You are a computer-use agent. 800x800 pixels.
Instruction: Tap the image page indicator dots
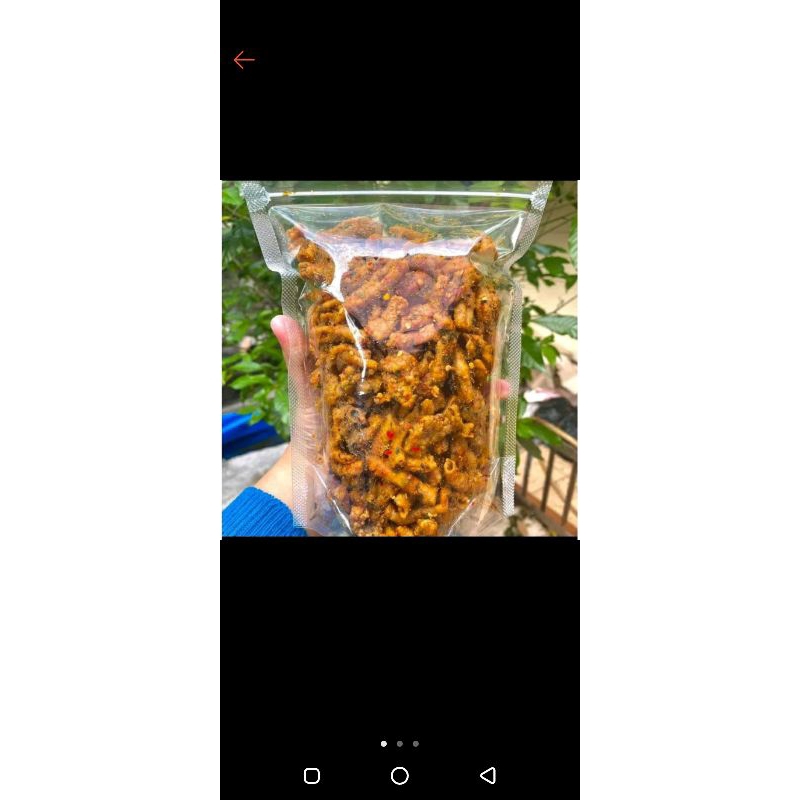(x=400, y=744)
